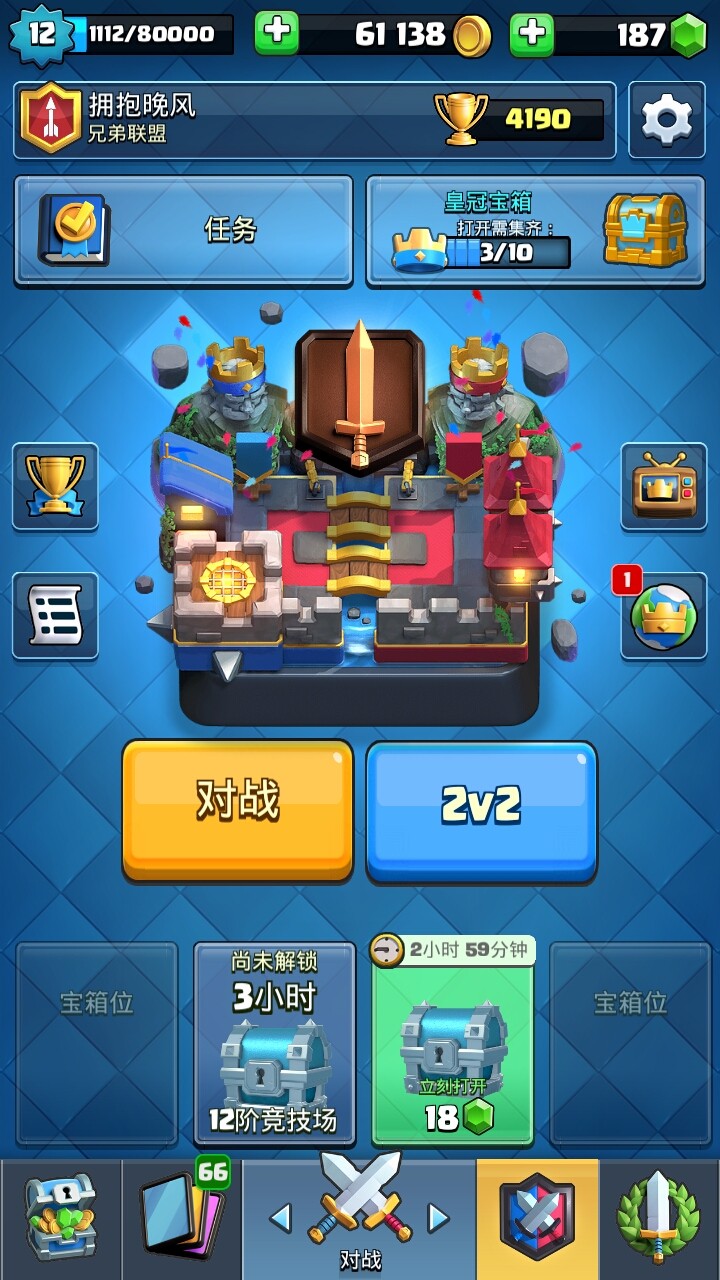Open the scroll news icon
The image size is (720, 1280).
pyautogui.click(x=55, y=615)
